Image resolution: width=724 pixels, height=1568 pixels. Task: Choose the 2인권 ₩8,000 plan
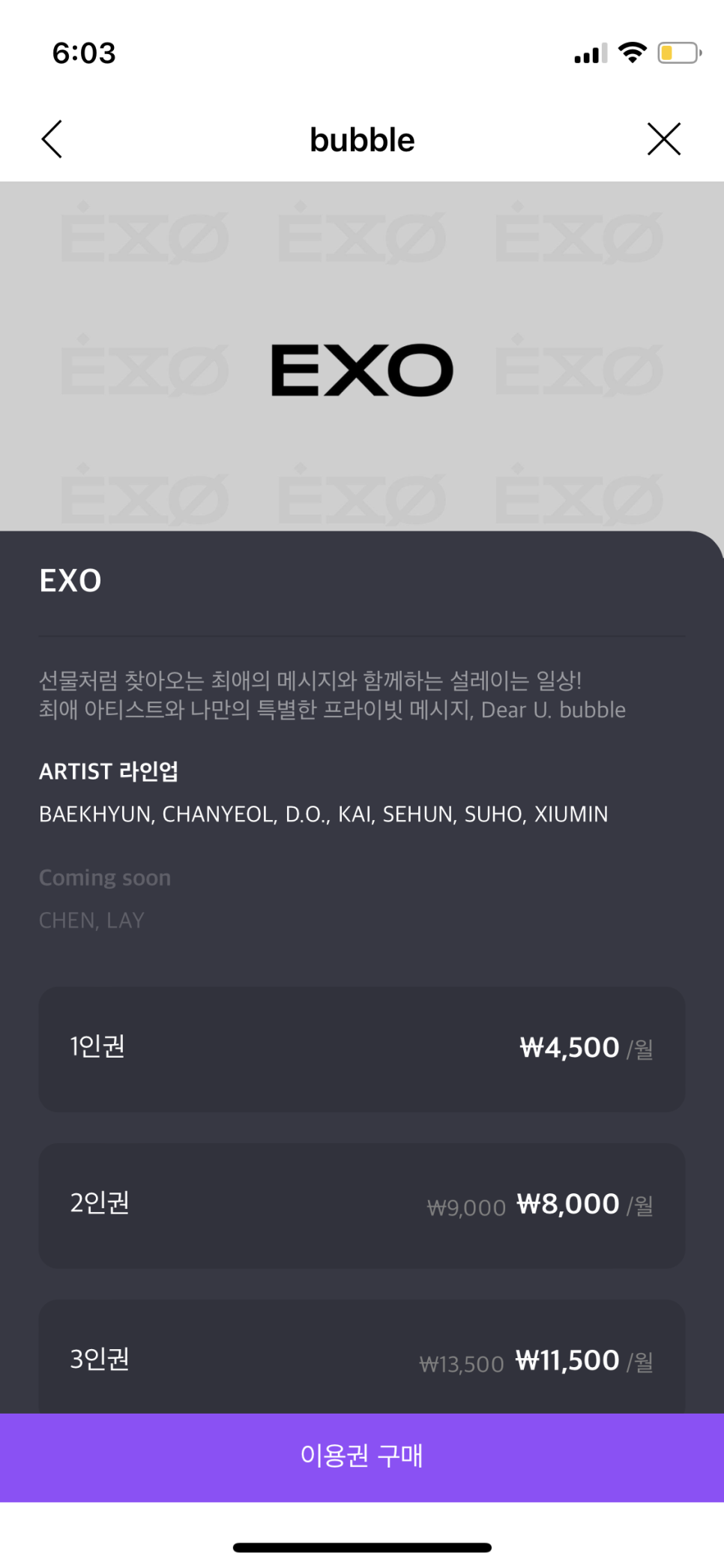click(x=361, y=1204)
